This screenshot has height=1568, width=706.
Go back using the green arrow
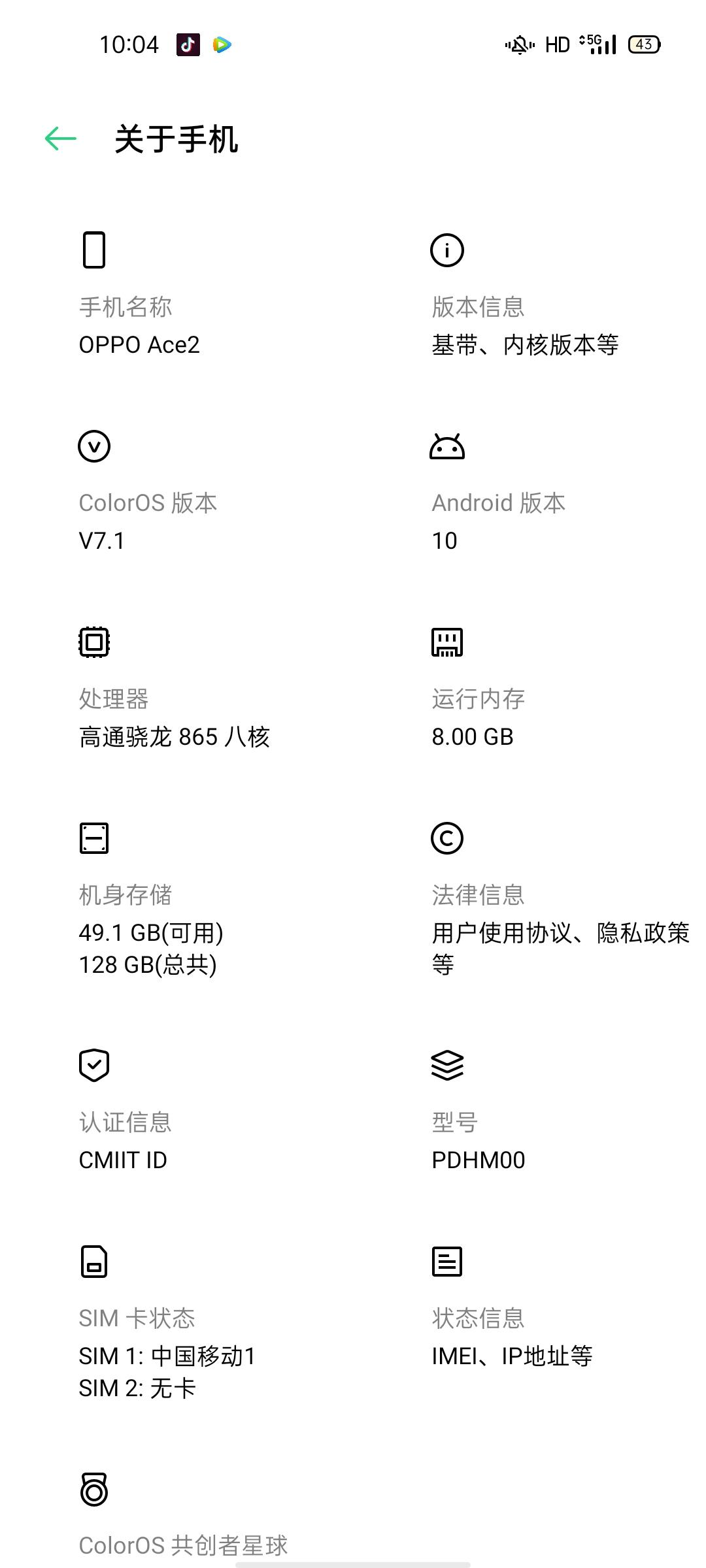click(61, 139)
